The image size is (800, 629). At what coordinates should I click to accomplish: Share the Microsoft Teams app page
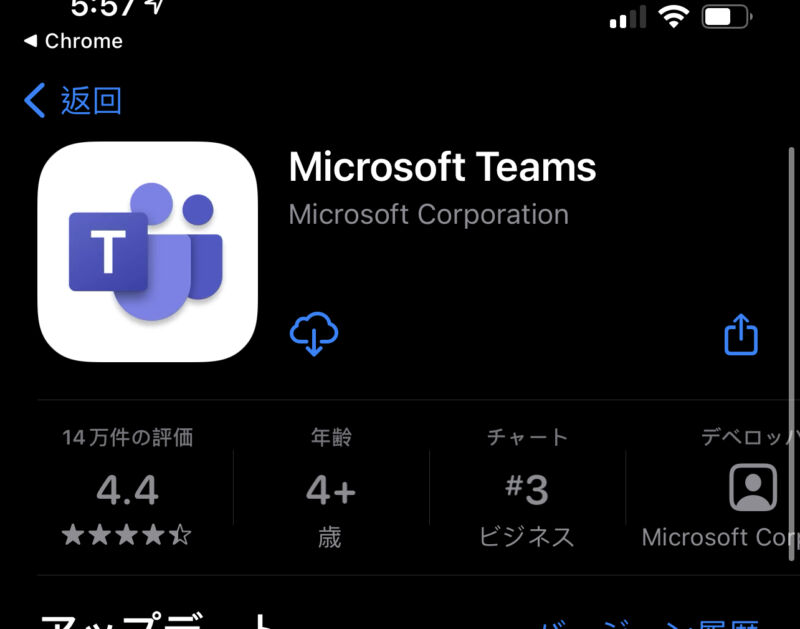tap(741, 335)
